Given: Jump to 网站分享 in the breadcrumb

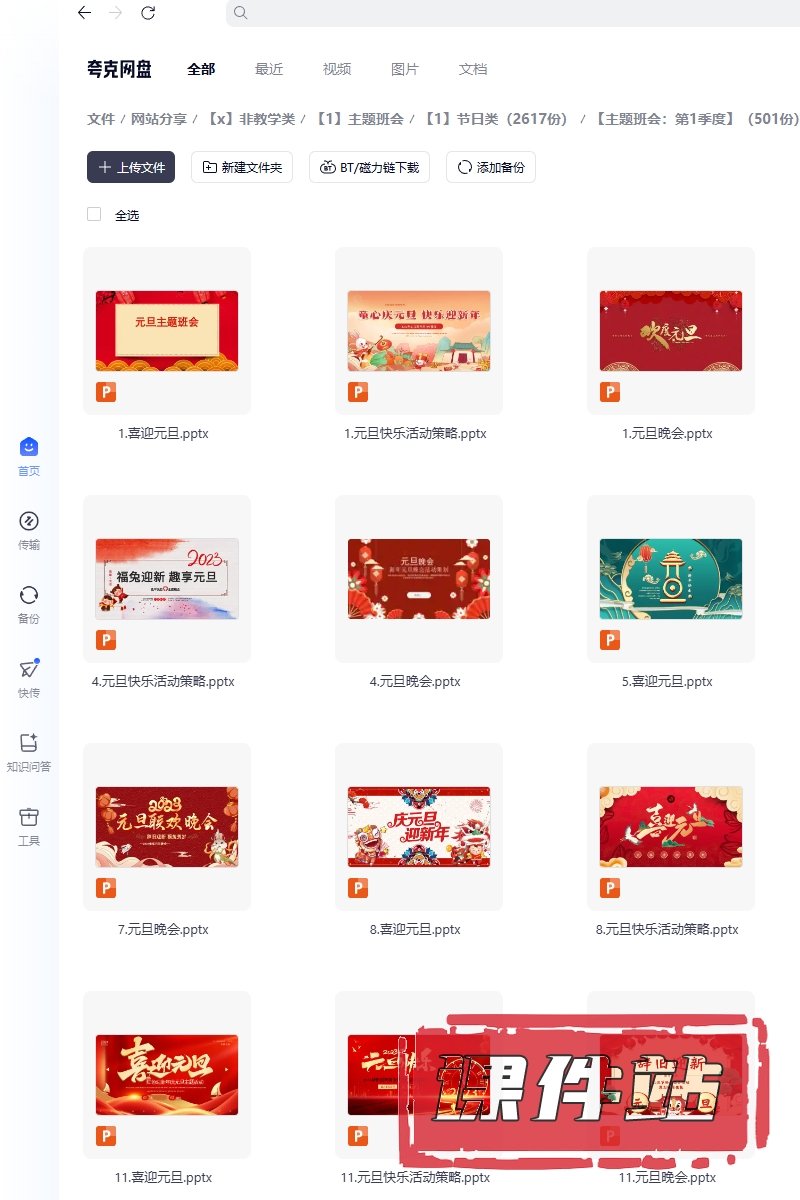Looking at the screenshot, I should [159, 119].
